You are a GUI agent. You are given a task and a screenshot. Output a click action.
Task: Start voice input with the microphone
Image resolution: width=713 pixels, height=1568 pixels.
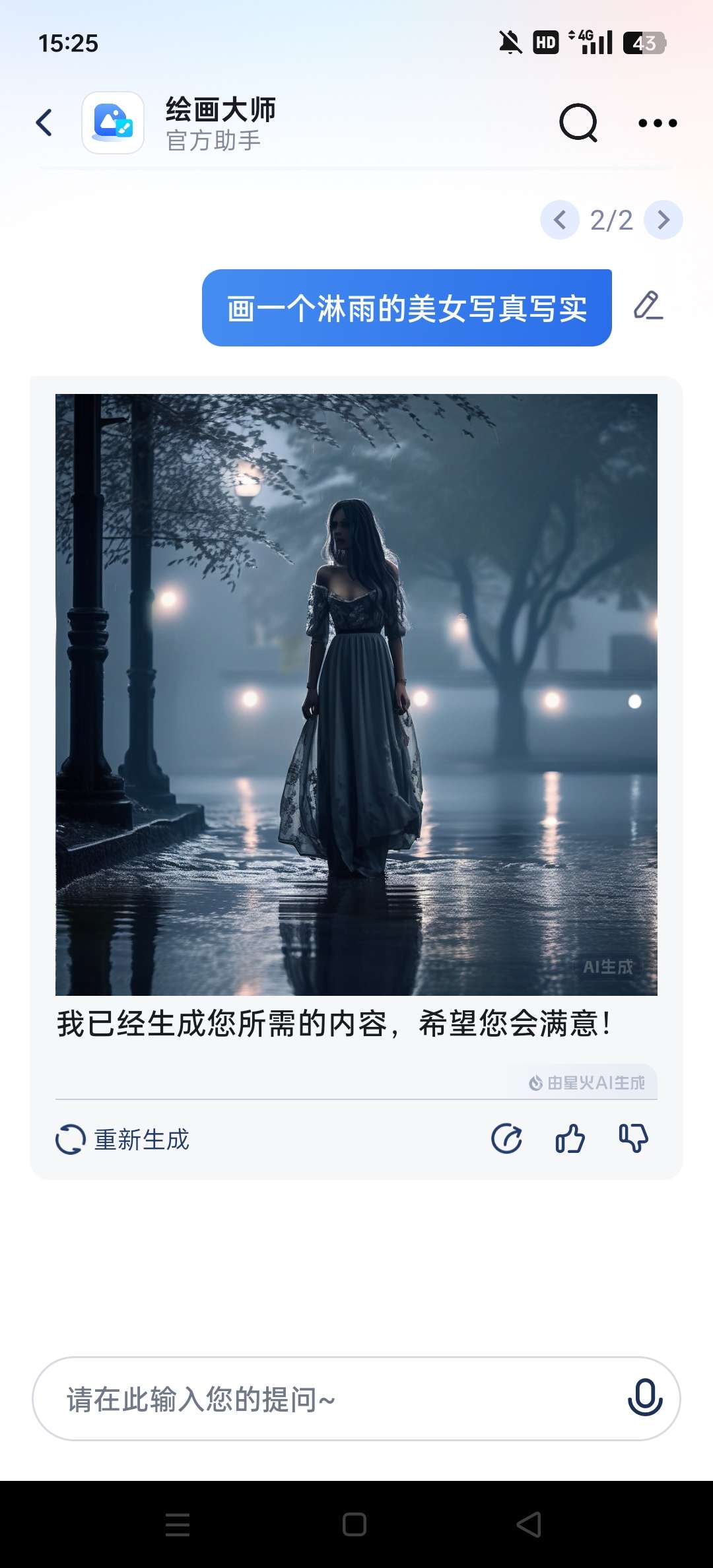tap(645, 1398)
